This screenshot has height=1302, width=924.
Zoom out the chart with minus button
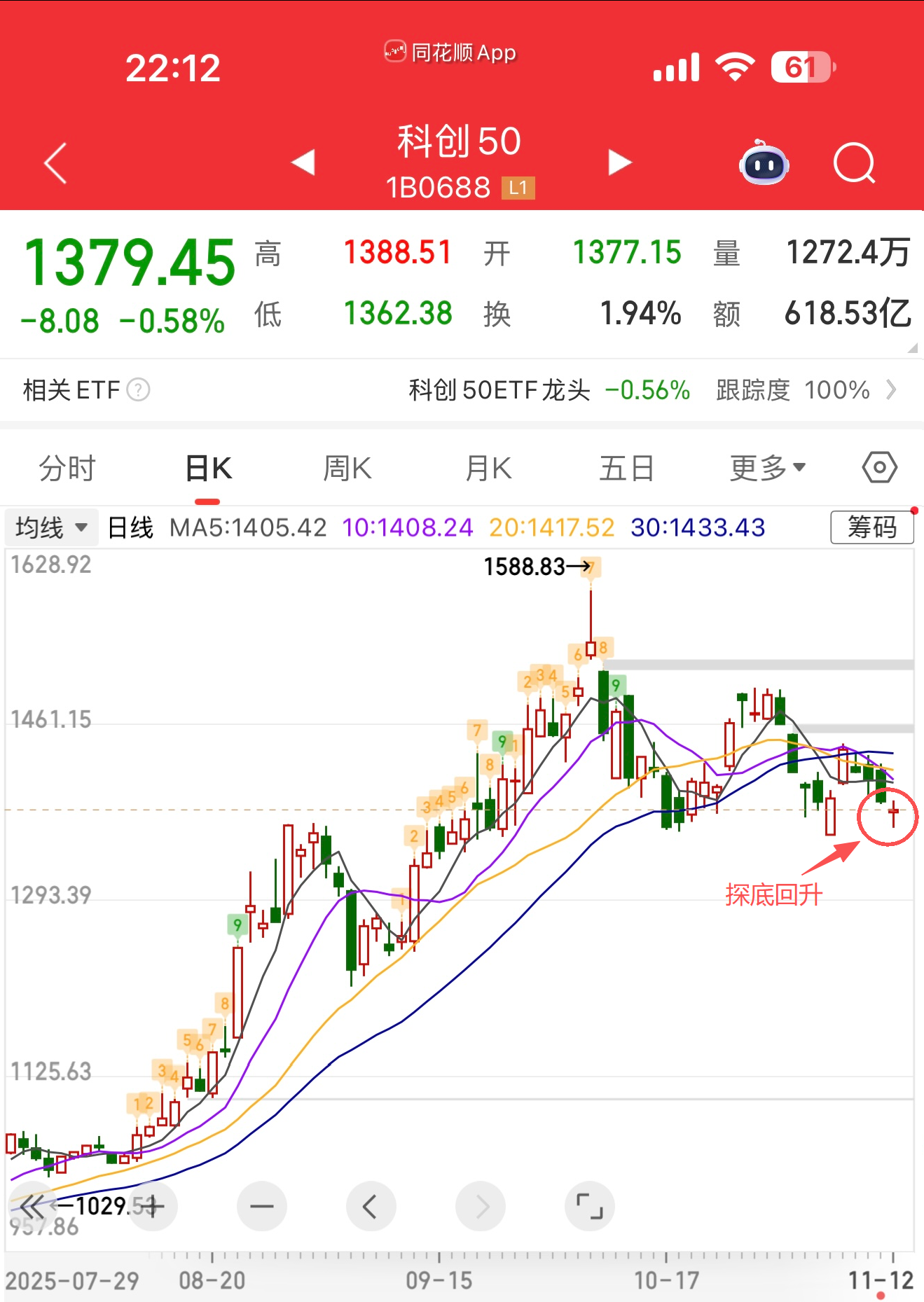(262, 1206)
